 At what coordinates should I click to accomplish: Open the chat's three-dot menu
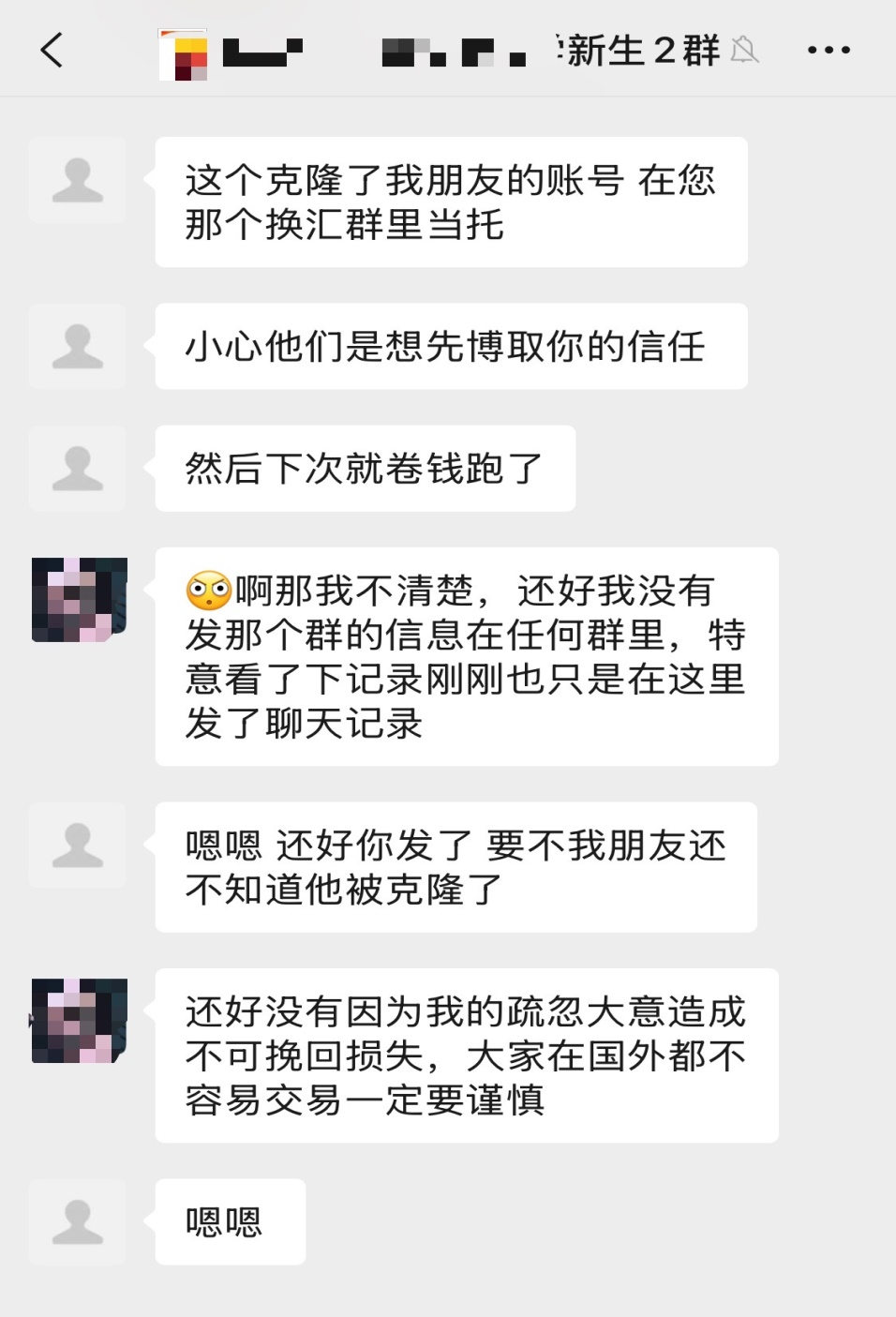829,50
